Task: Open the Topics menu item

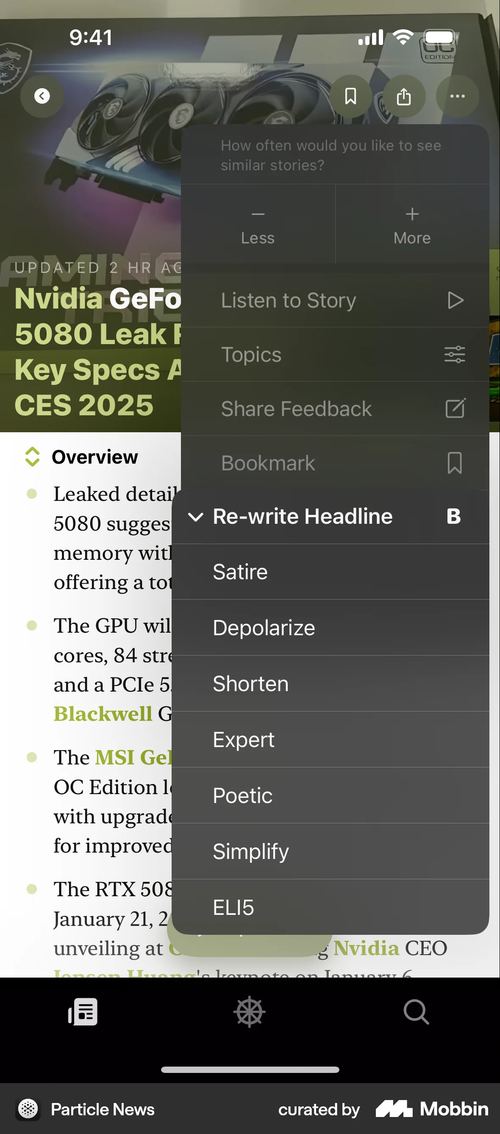Action: (x=335, y=354)
